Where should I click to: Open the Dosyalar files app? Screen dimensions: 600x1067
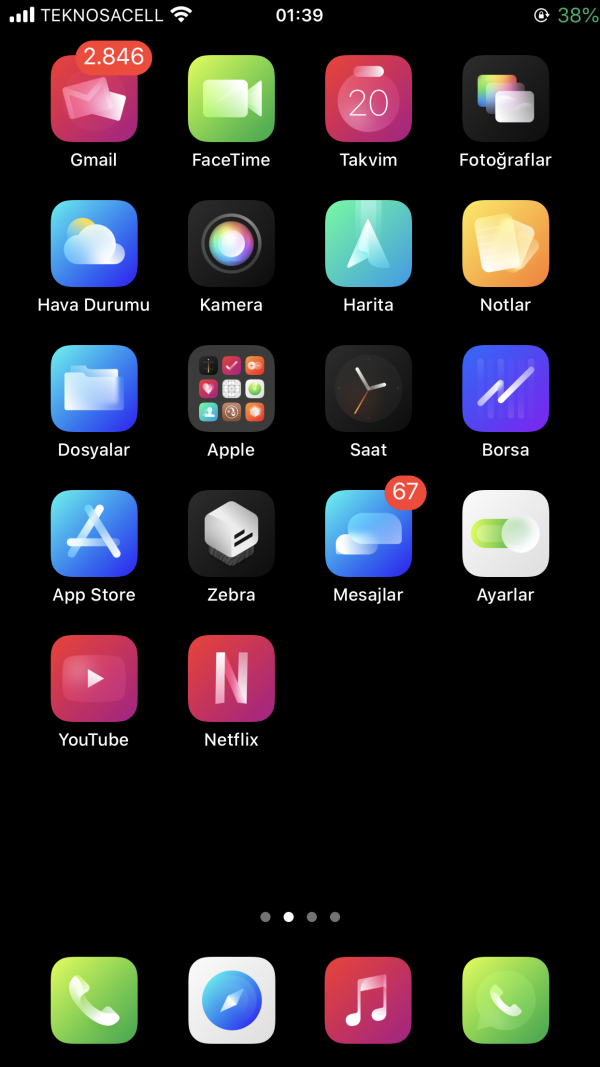pos(94,389)
